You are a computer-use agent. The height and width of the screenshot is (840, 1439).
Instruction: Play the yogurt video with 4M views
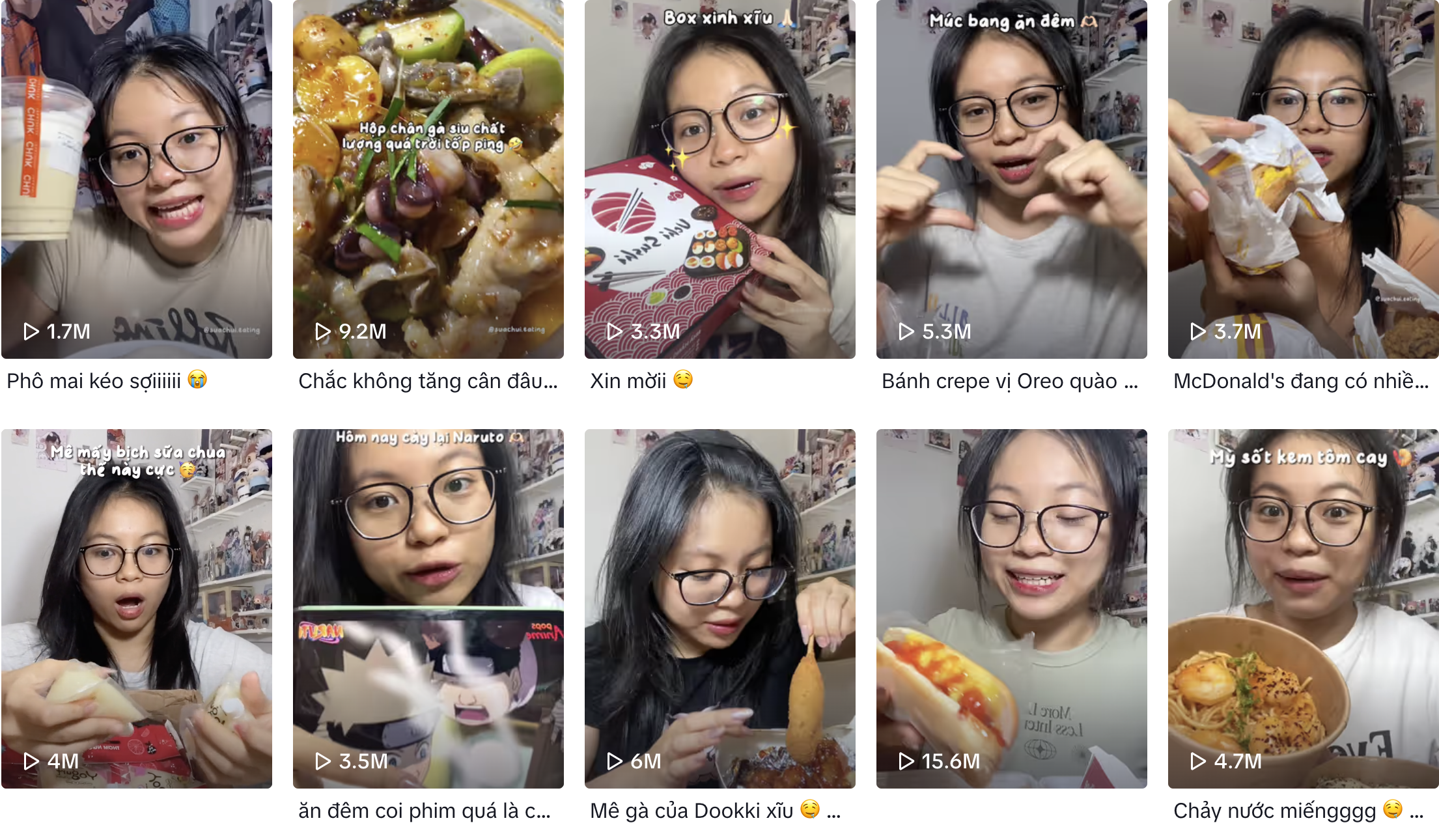coord(137,608)
